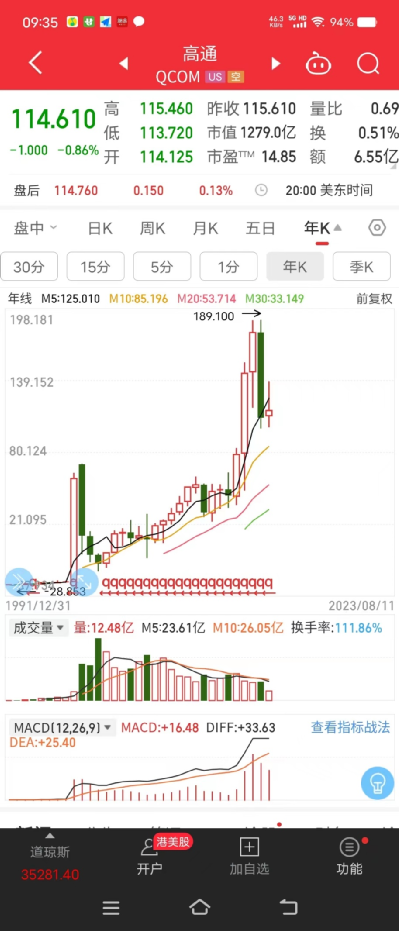Open the robot assistant icon
The width and height of the screenshot is (399, 931).
[318, 64]
